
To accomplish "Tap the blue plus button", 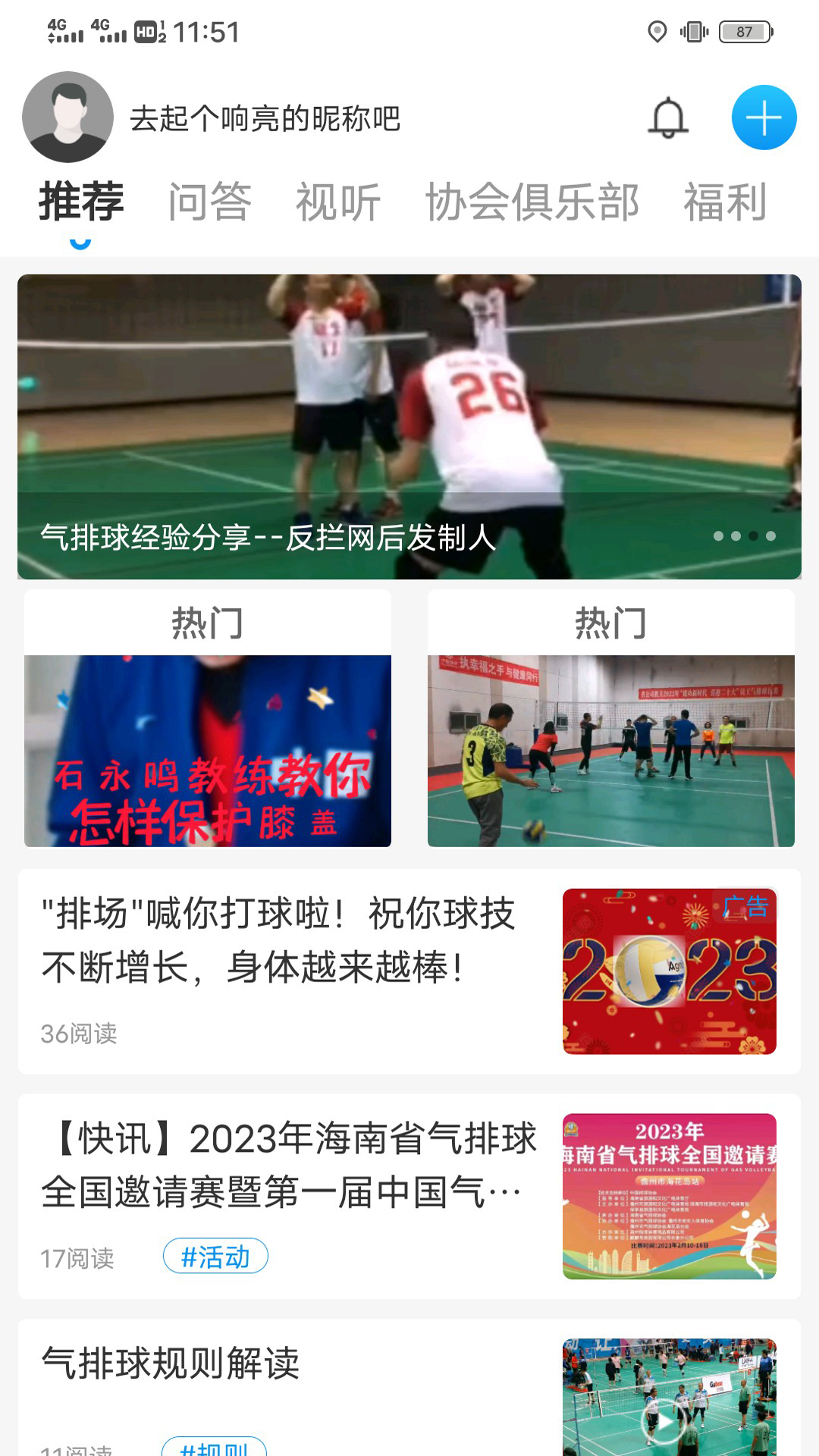I will [x=764, y=118].
